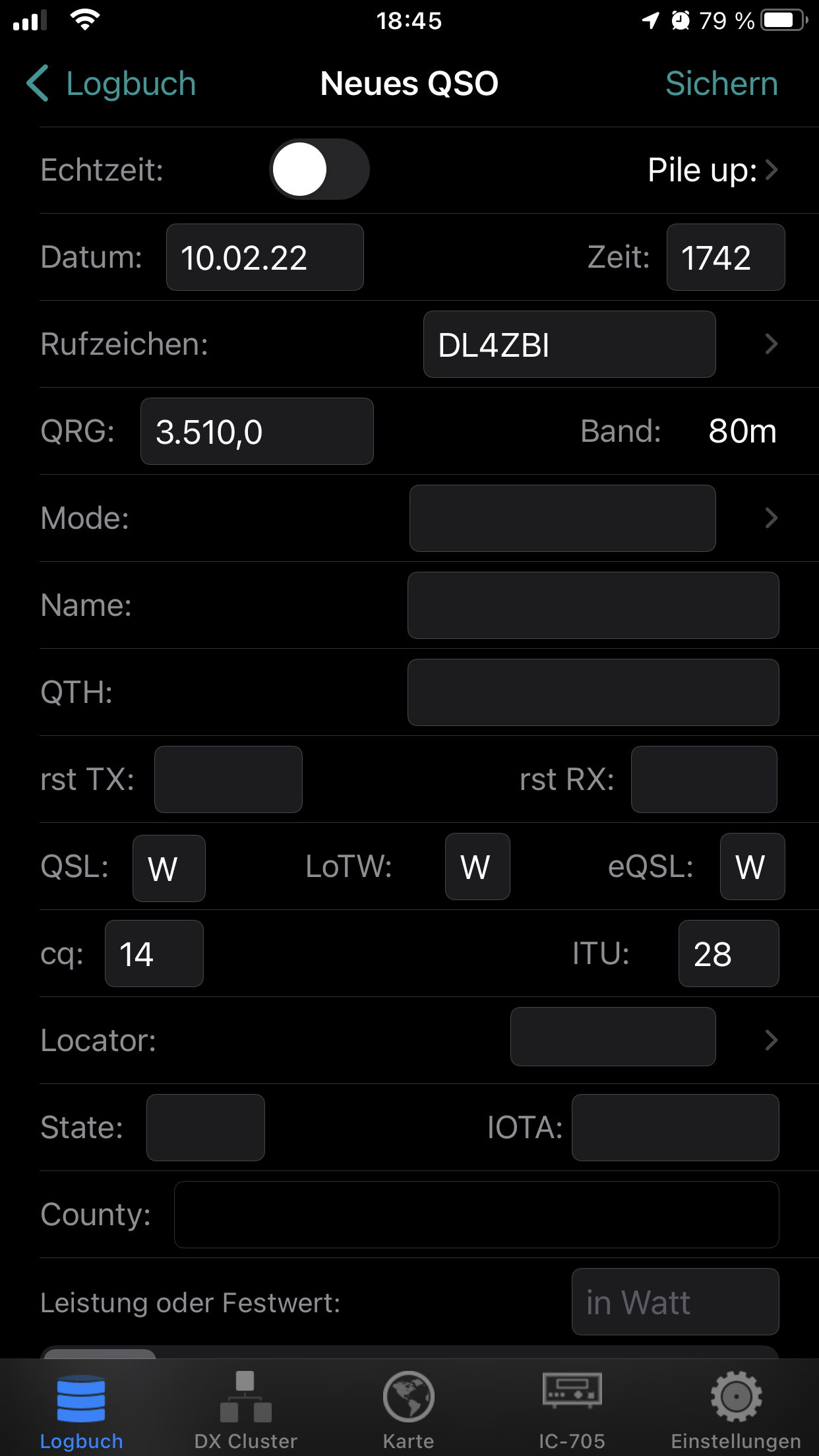Open the Locator chevron
The image size is (819, 1456).
pyautogui.click(x=771, y=1041)
